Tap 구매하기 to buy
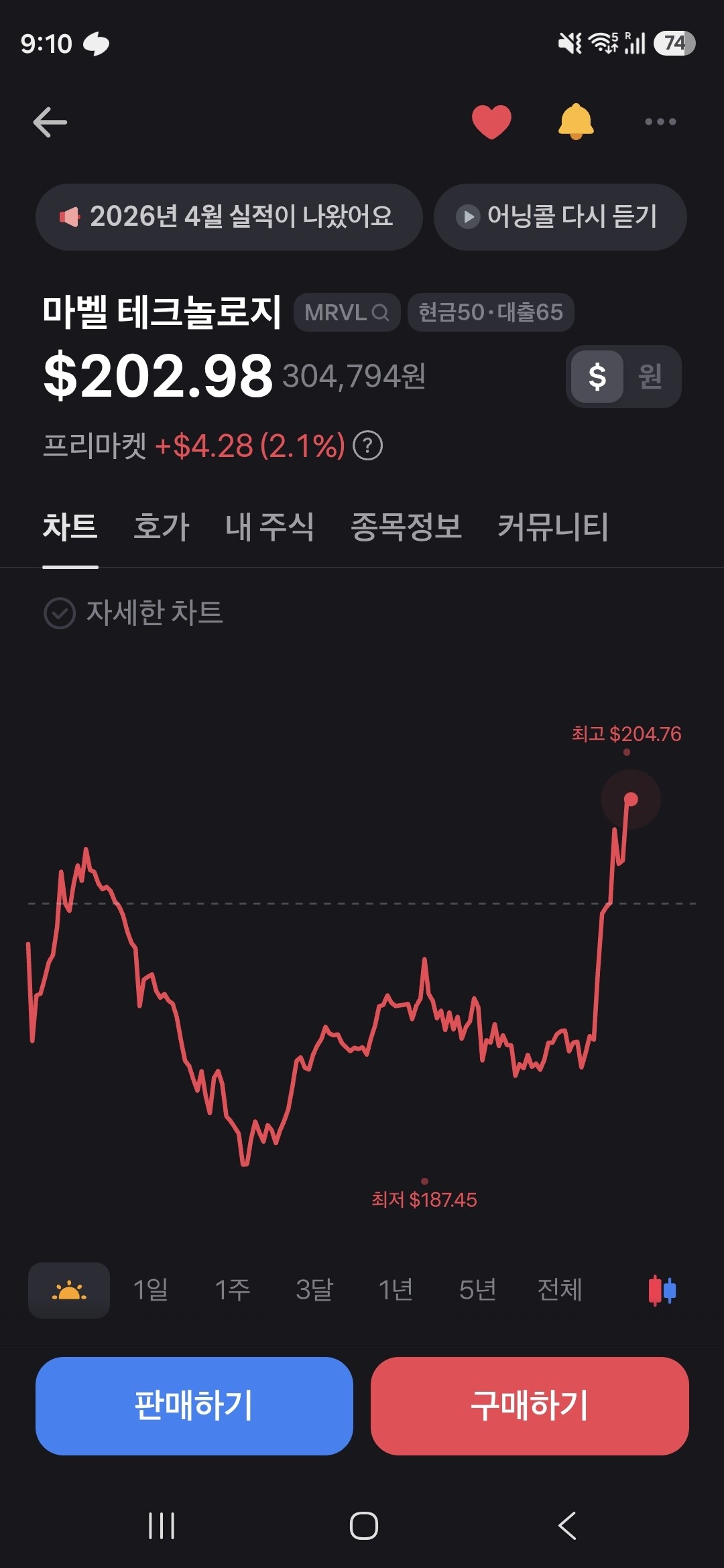724x1568 pixels. point(530,1406)
